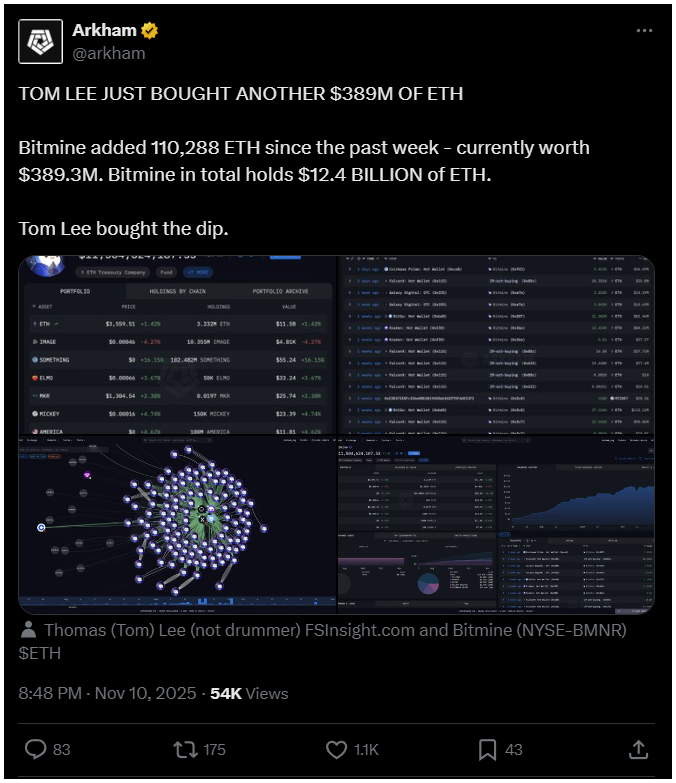This screenshot has height=783, width=676.
Task: View the portfolio table image
Action: (x=176, y=344)
